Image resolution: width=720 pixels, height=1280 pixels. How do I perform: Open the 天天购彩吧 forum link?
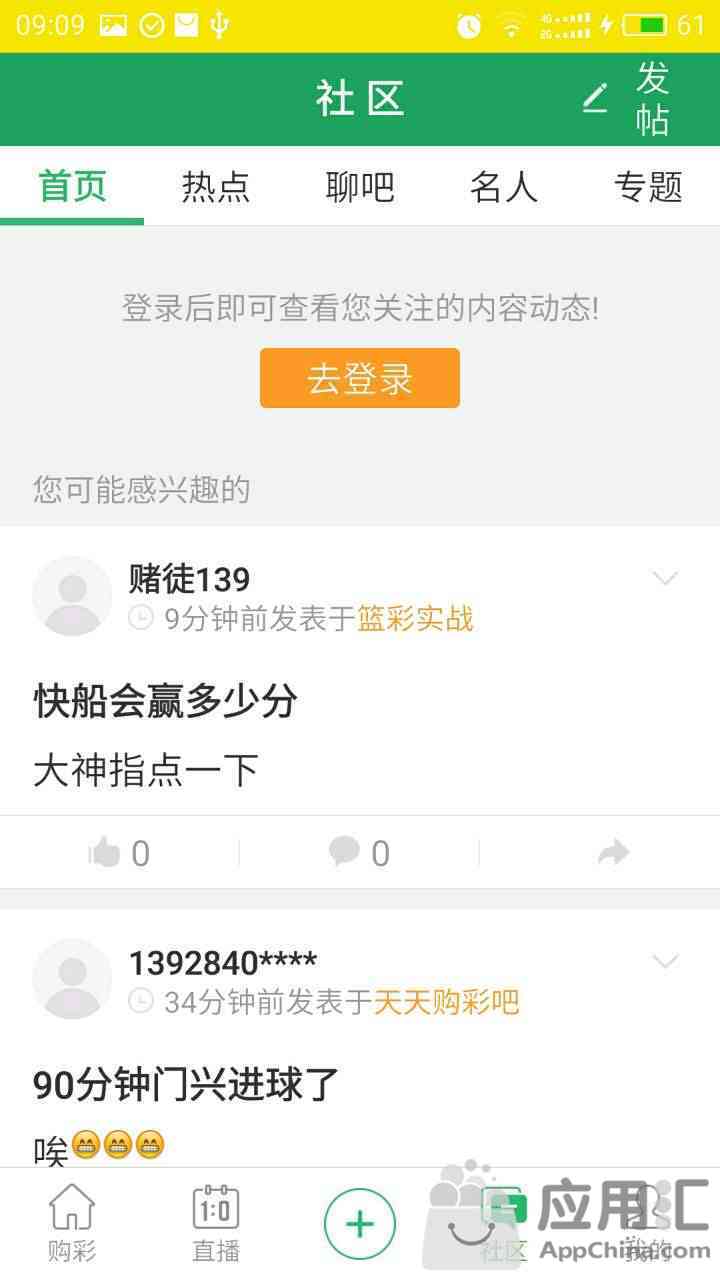tap(446, 1002)
